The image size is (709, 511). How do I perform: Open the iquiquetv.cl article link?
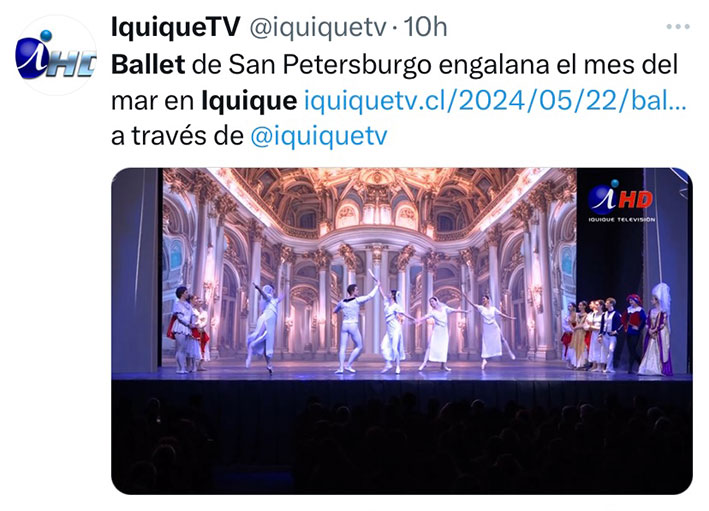click(x=494, y=101)
